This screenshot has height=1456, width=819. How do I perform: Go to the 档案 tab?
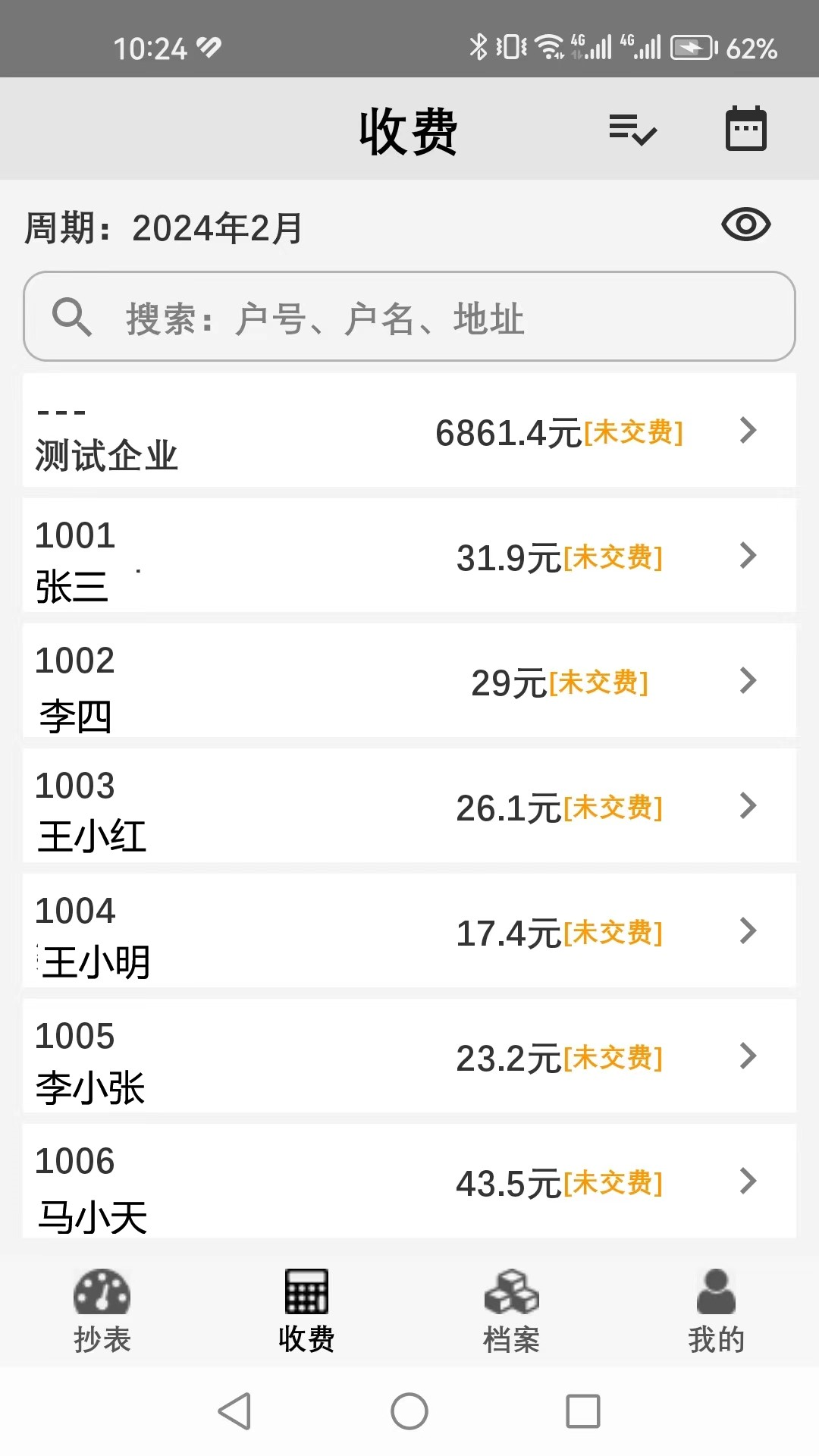point(511,1312)
